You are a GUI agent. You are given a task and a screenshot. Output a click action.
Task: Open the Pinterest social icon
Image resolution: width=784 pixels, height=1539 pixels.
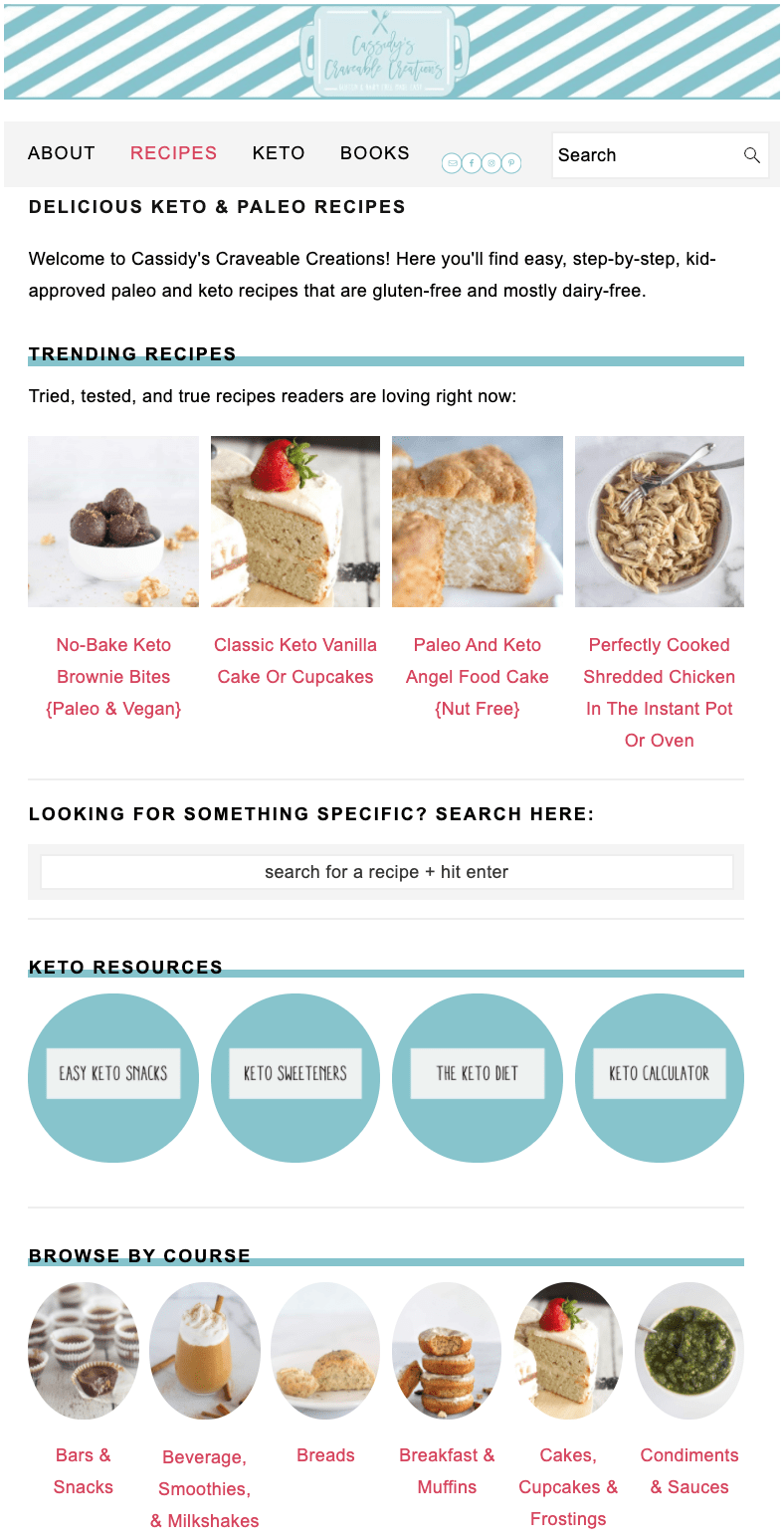(511, 163)
